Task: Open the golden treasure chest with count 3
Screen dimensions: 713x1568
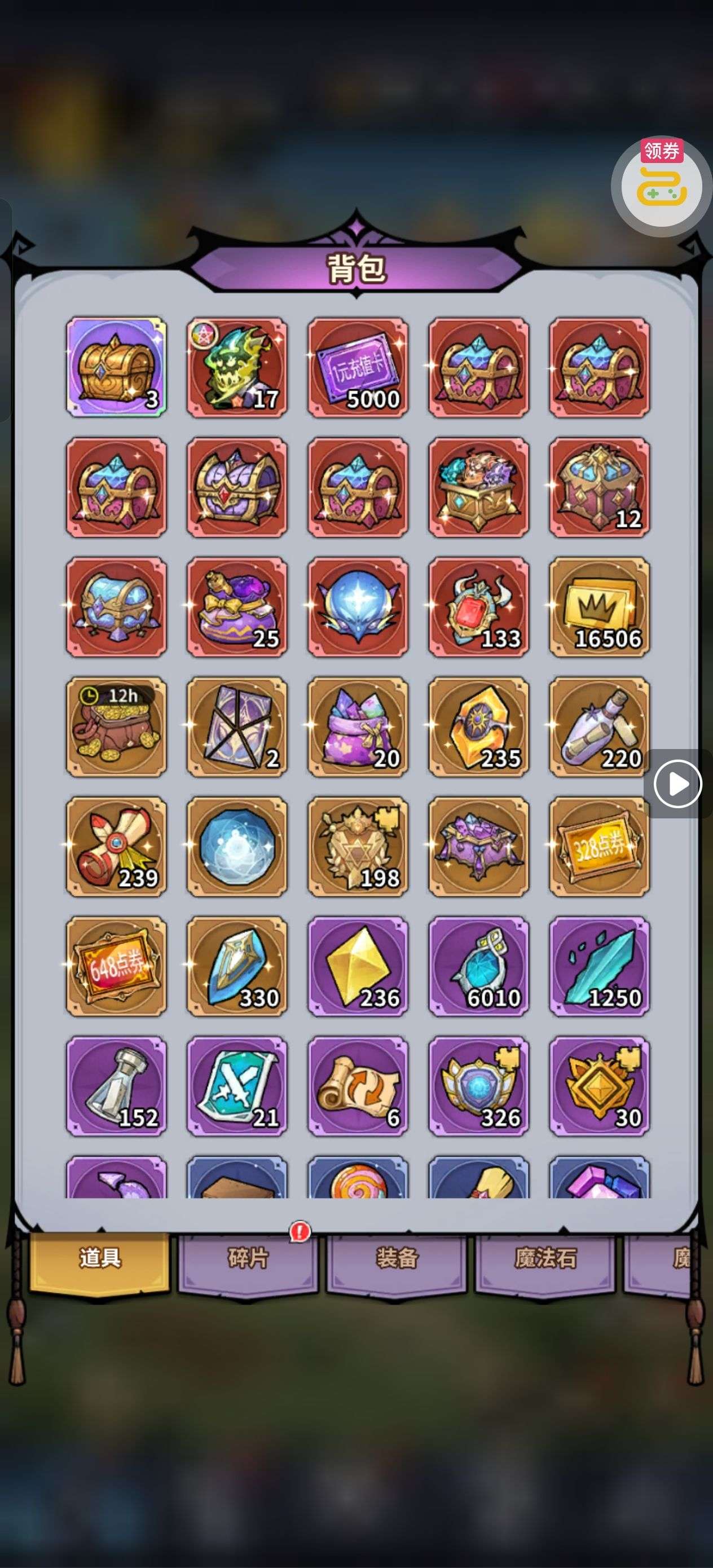Action: coord(116,367)
